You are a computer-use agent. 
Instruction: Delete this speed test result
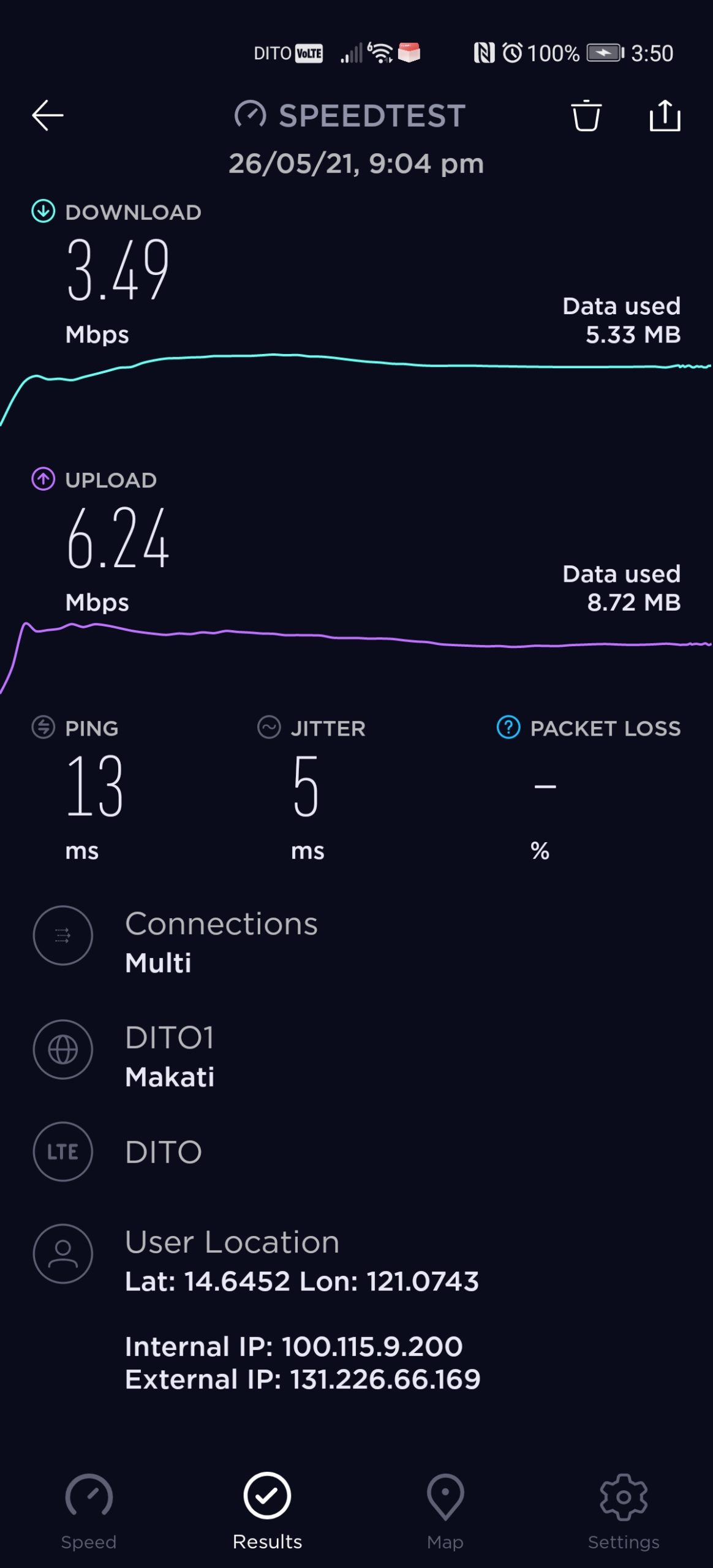[586, 115]
